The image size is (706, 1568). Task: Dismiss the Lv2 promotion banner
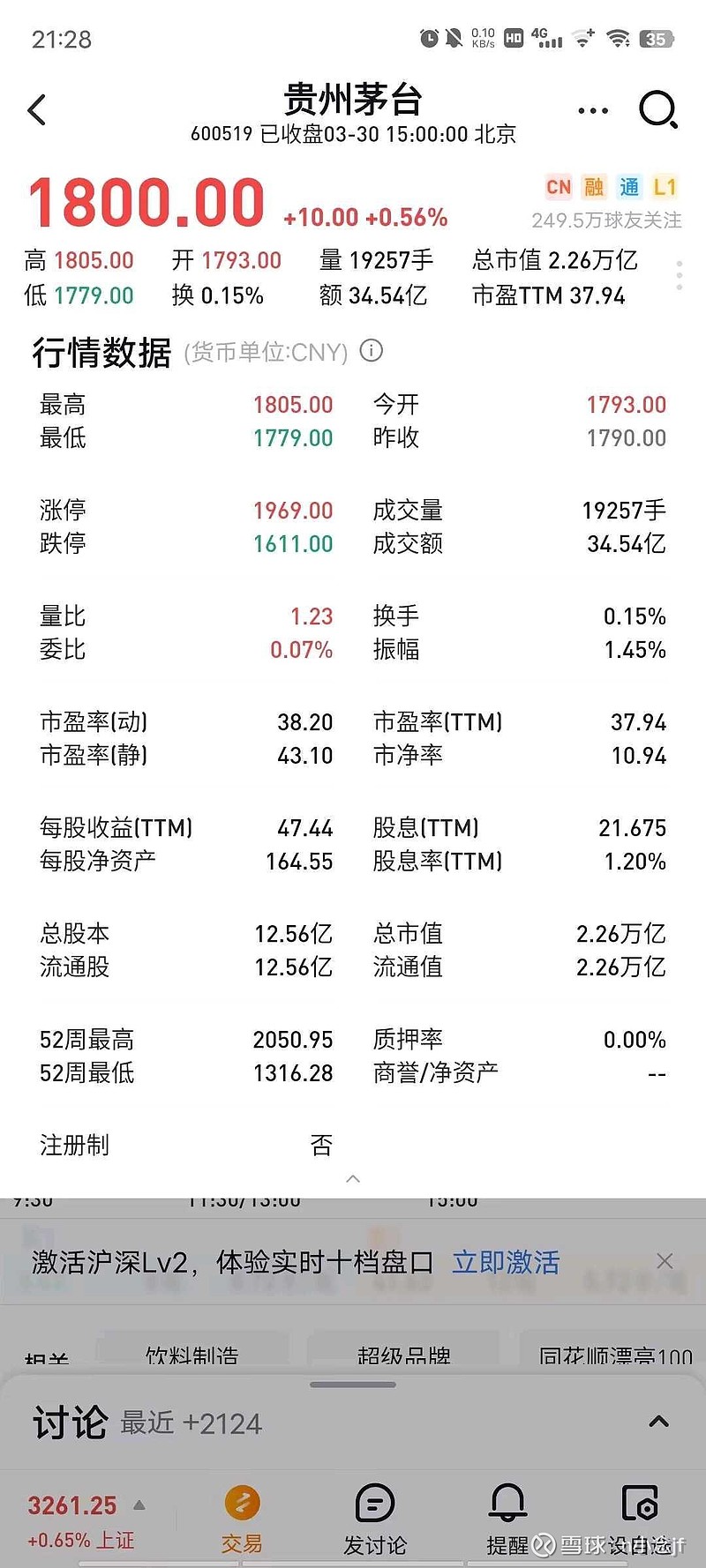point(665,1261)
